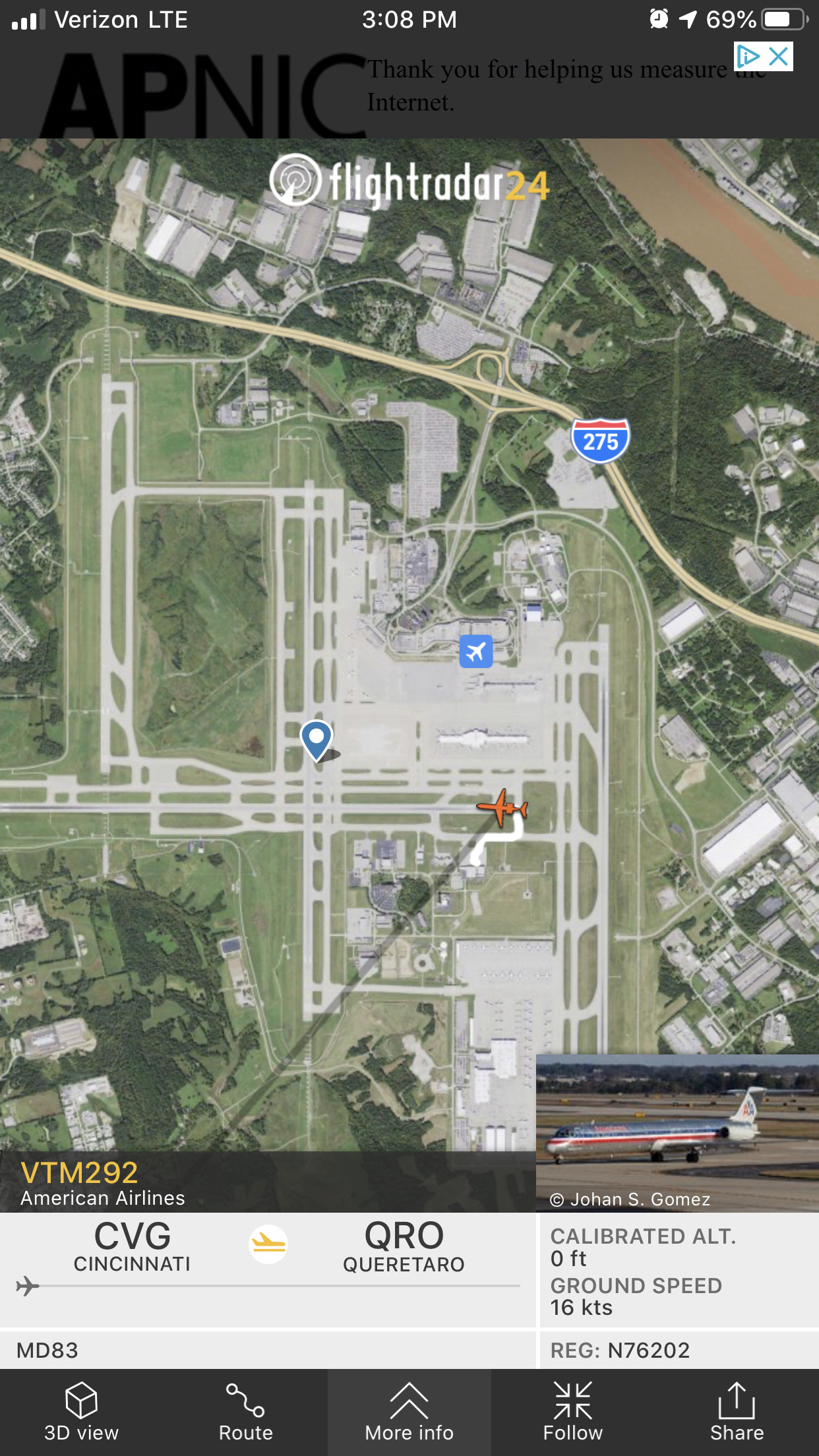Share this flight
The image size is (819, 1456).
coord(737,1411)
